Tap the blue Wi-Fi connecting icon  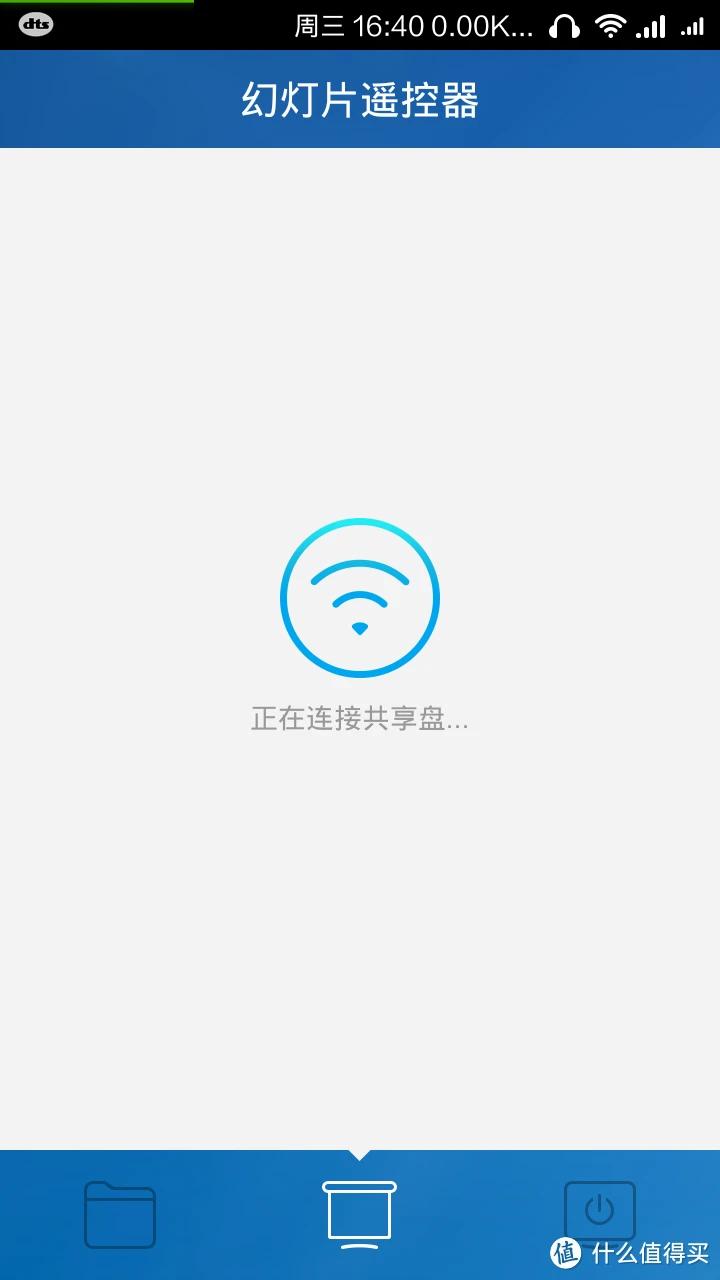pyautogui.click(x=360, y=597)
